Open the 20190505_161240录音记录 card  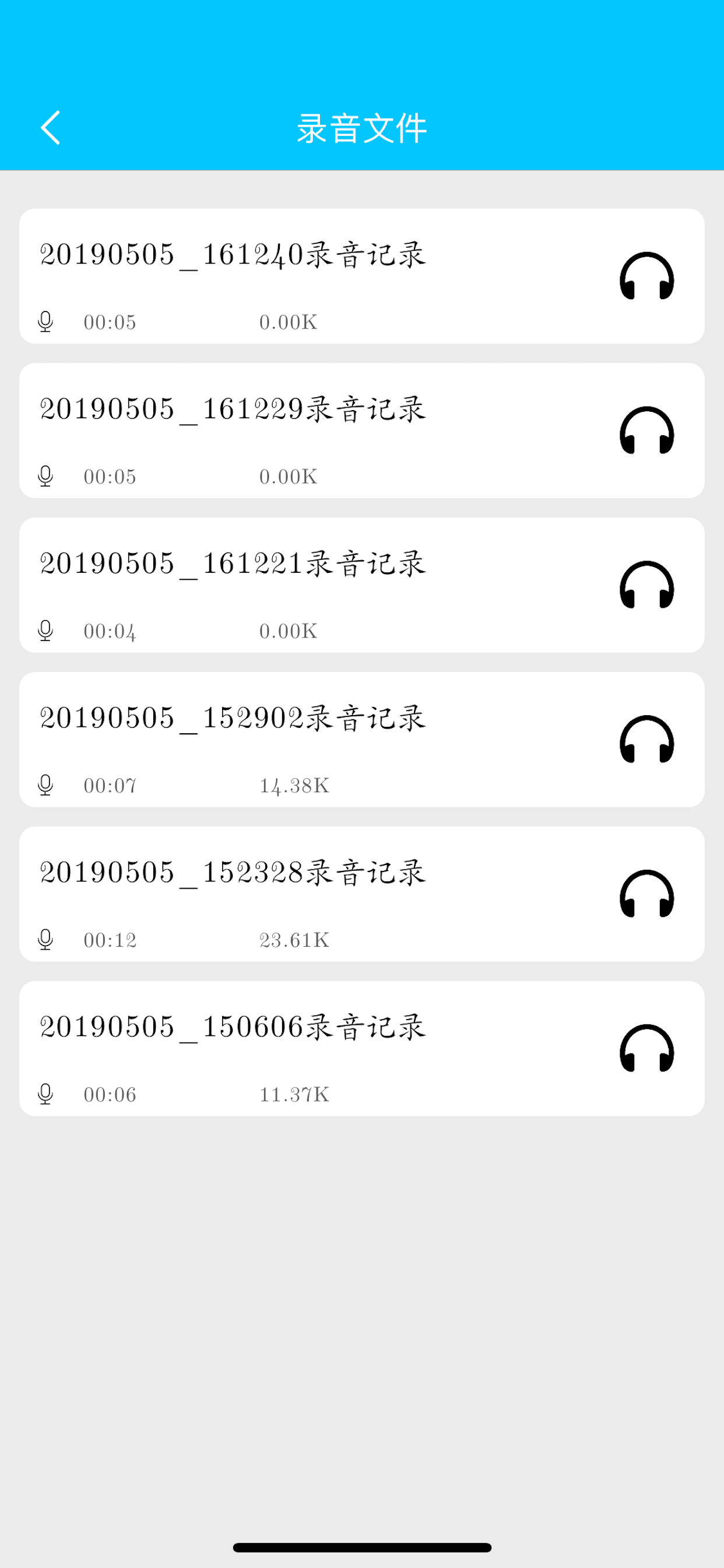[362, 276]
